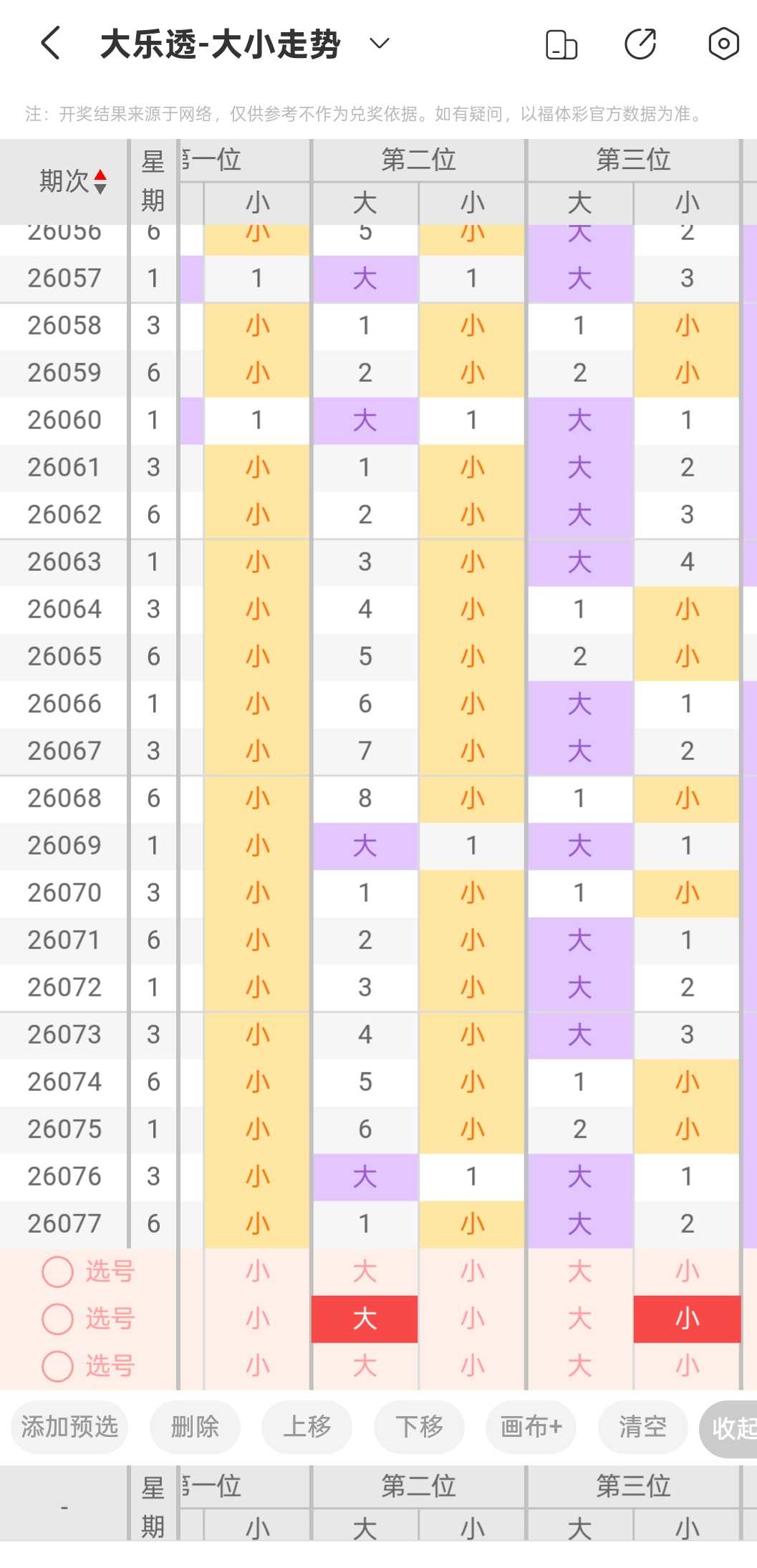Tap the 上移 button
The height and width of the screenshot is (1568, 757).
(307, 1427)
